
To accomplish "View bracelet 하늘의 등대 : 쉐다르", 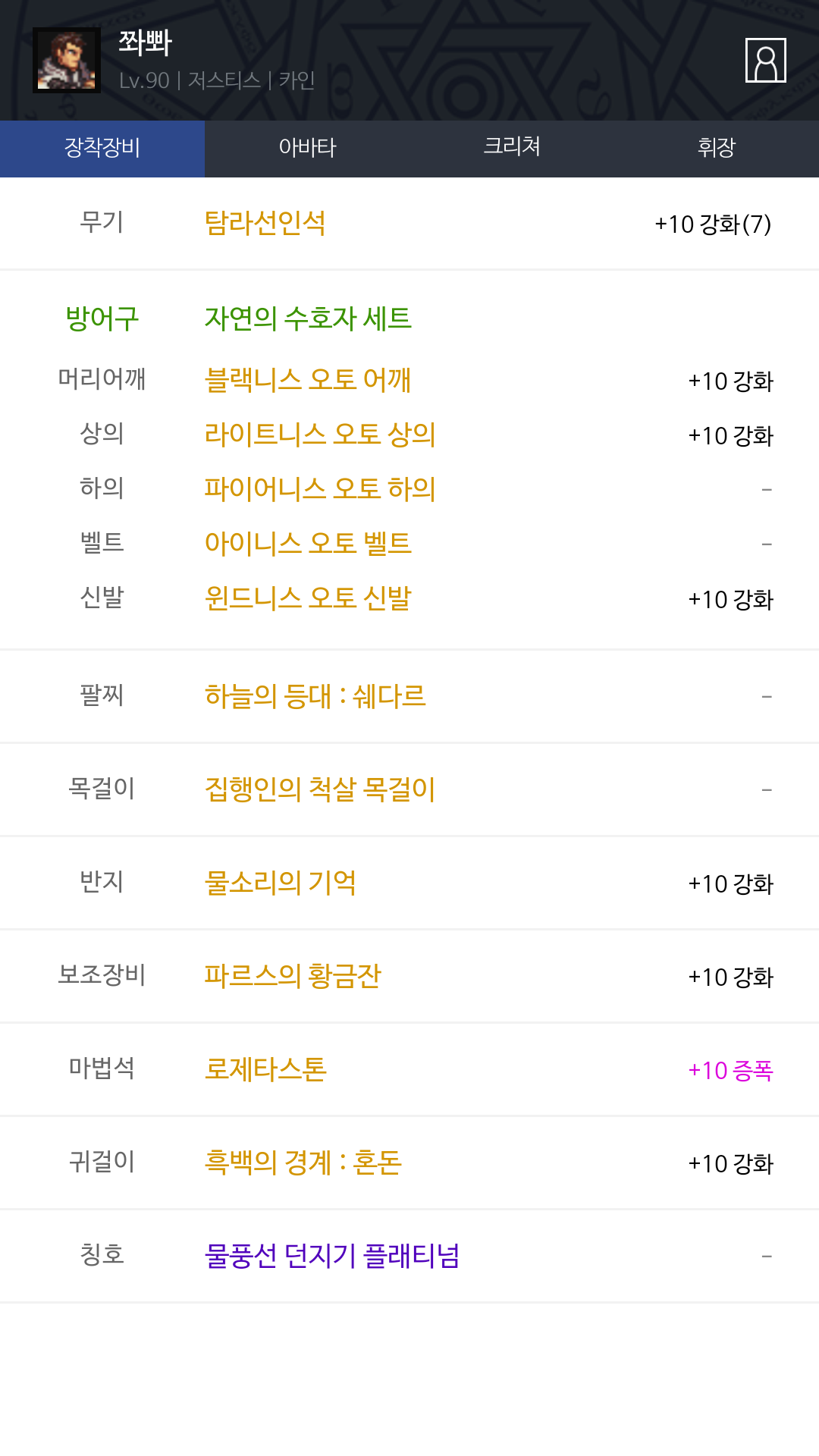I will 315,695.
